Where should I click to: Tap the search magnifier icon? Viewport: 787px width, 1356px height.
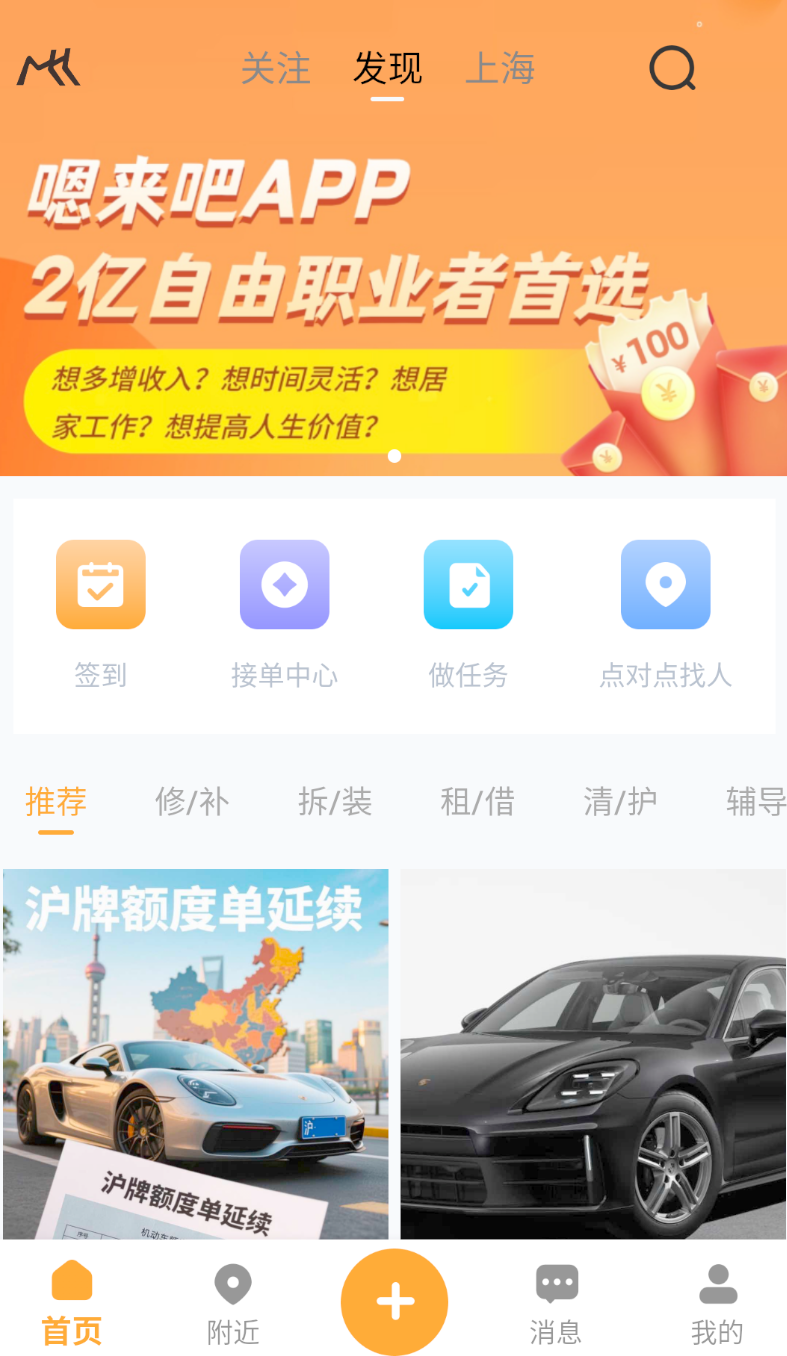pos(671,68)
